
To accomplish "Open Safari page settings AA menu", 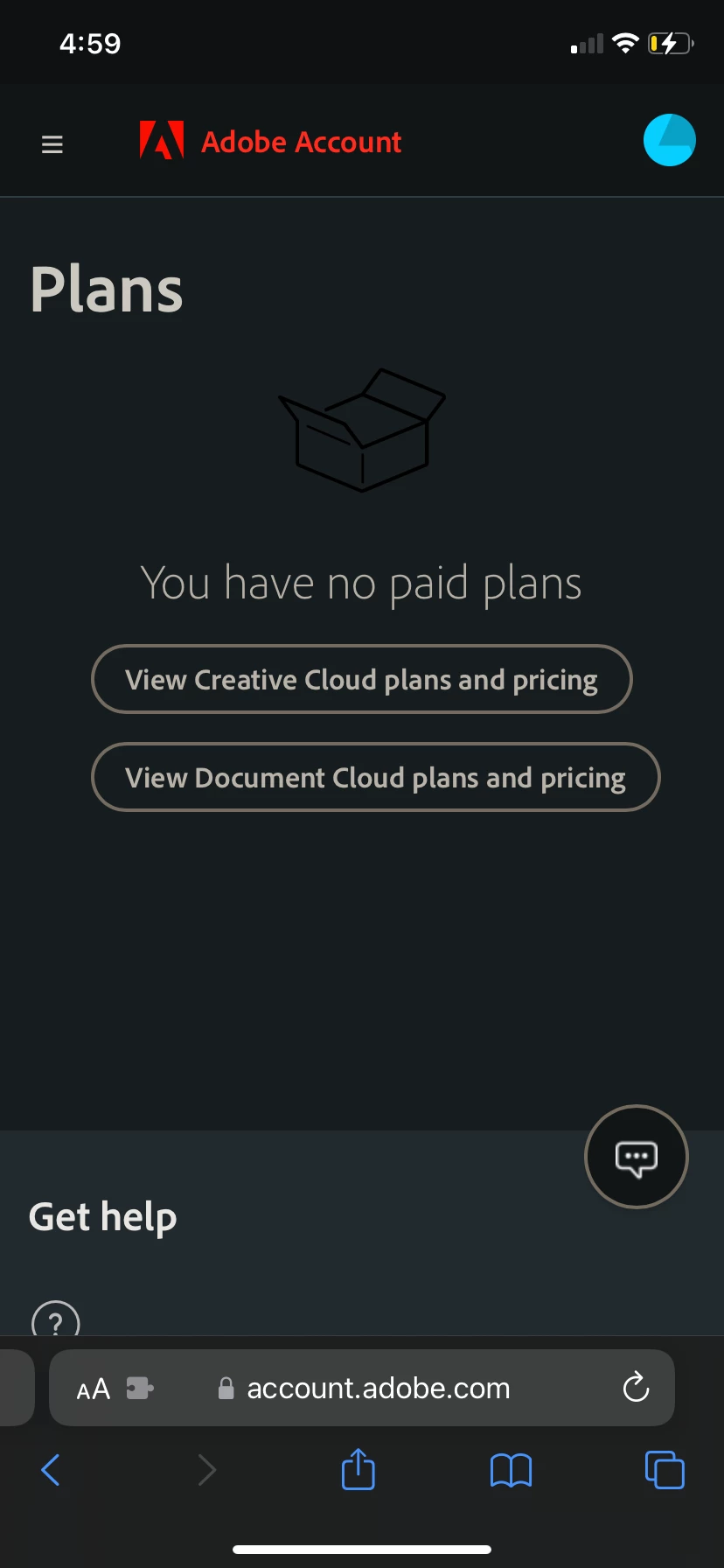I will click(94, 1389).
